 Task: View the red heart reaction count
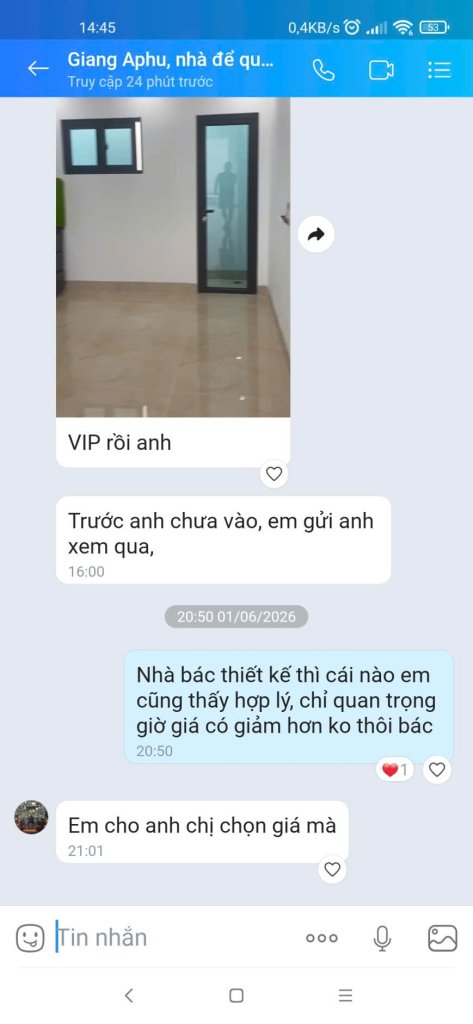click(395, 770)
